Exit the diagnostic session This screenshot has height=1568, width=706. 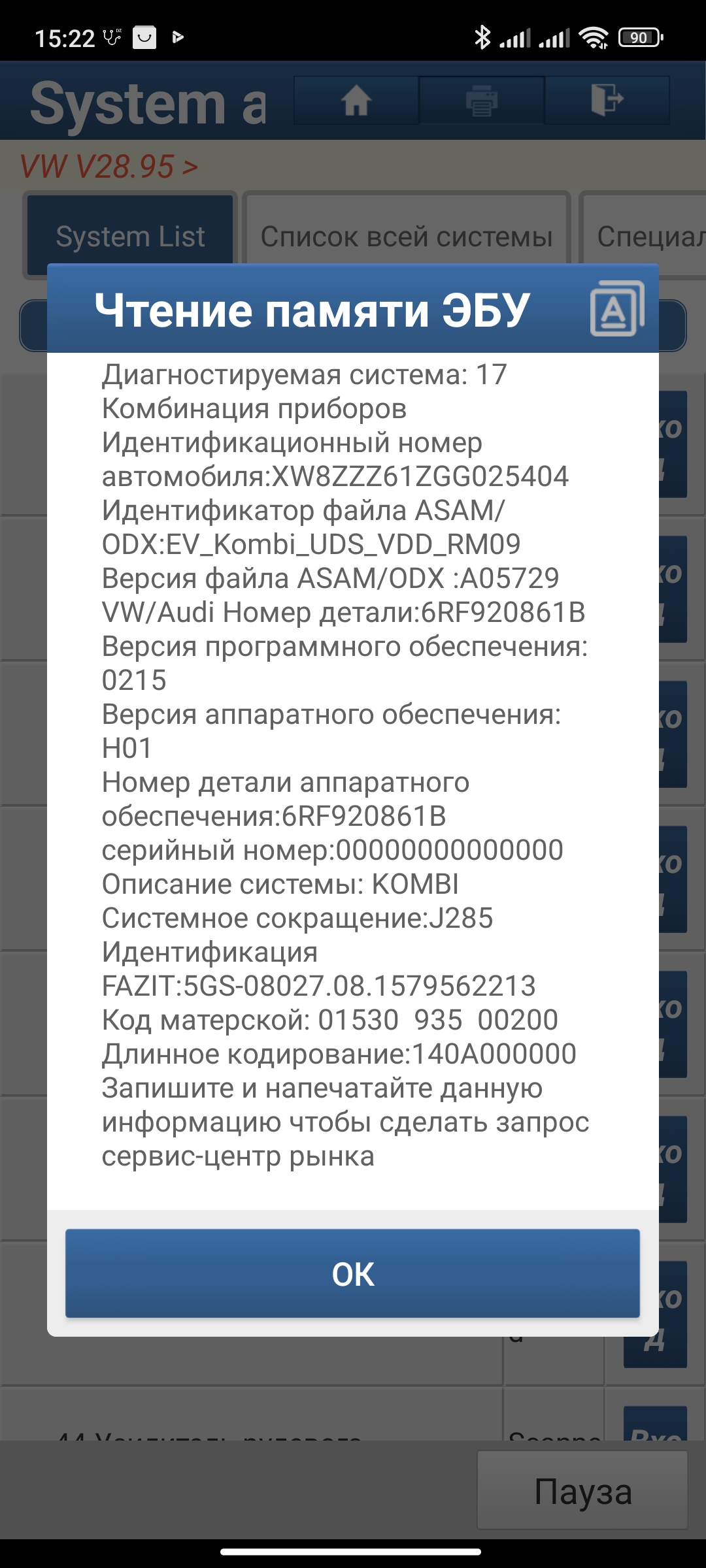pyautogui.click(x=607, y=101)
